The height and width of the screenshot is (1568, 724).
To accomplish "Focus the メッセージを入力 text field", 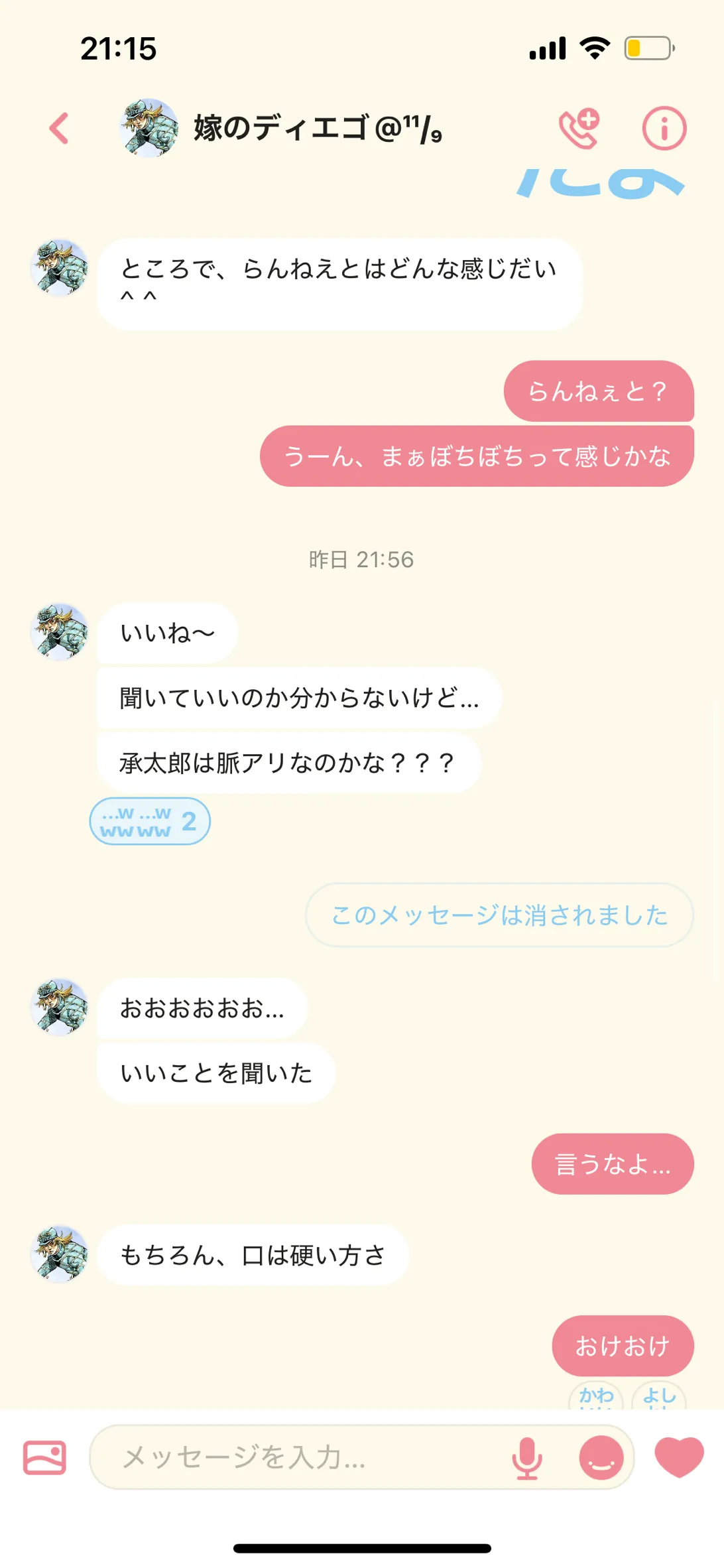I will pyautogui.click(x=298, y=1457).
